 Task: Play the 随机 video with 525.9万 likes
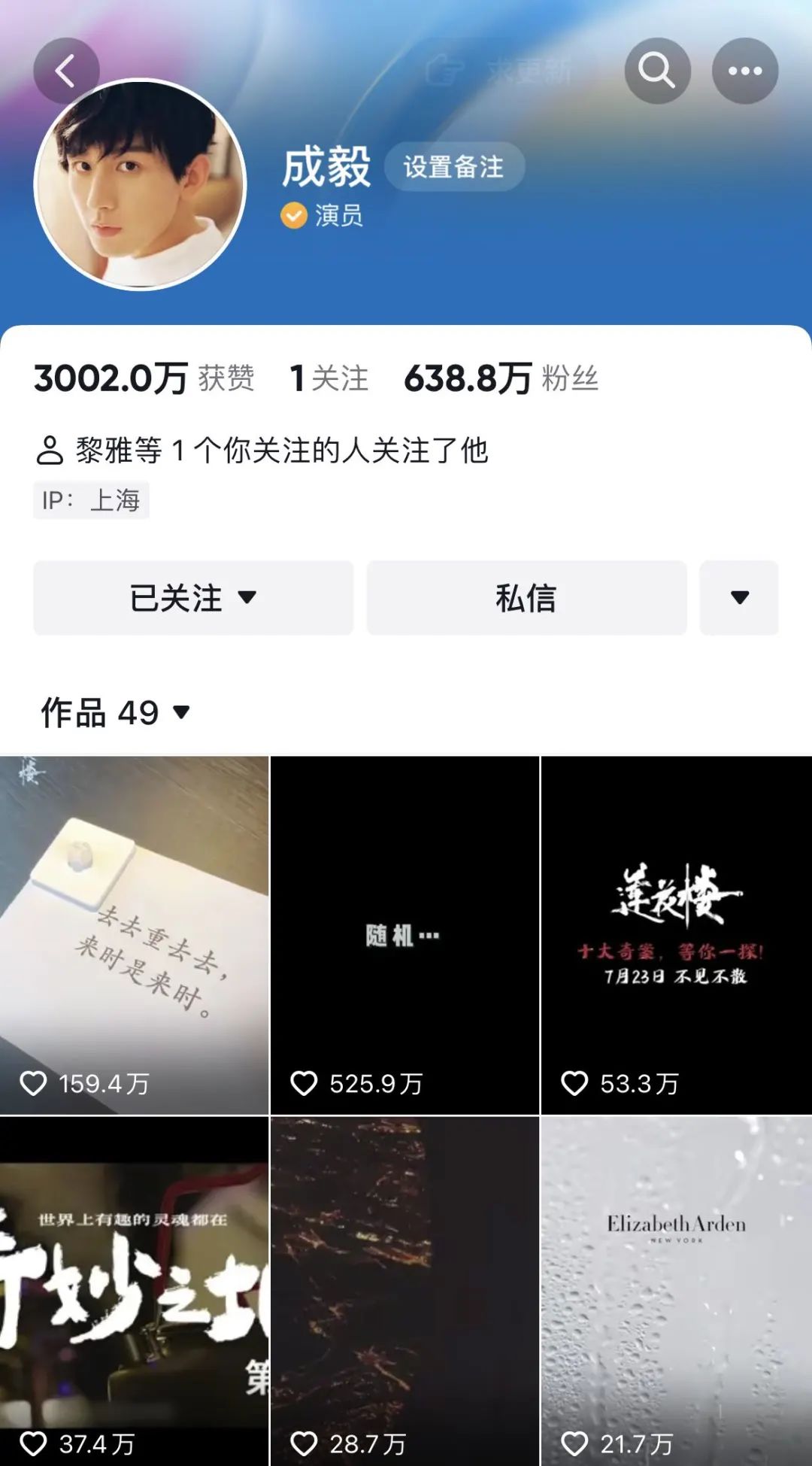tap(404, 934)
